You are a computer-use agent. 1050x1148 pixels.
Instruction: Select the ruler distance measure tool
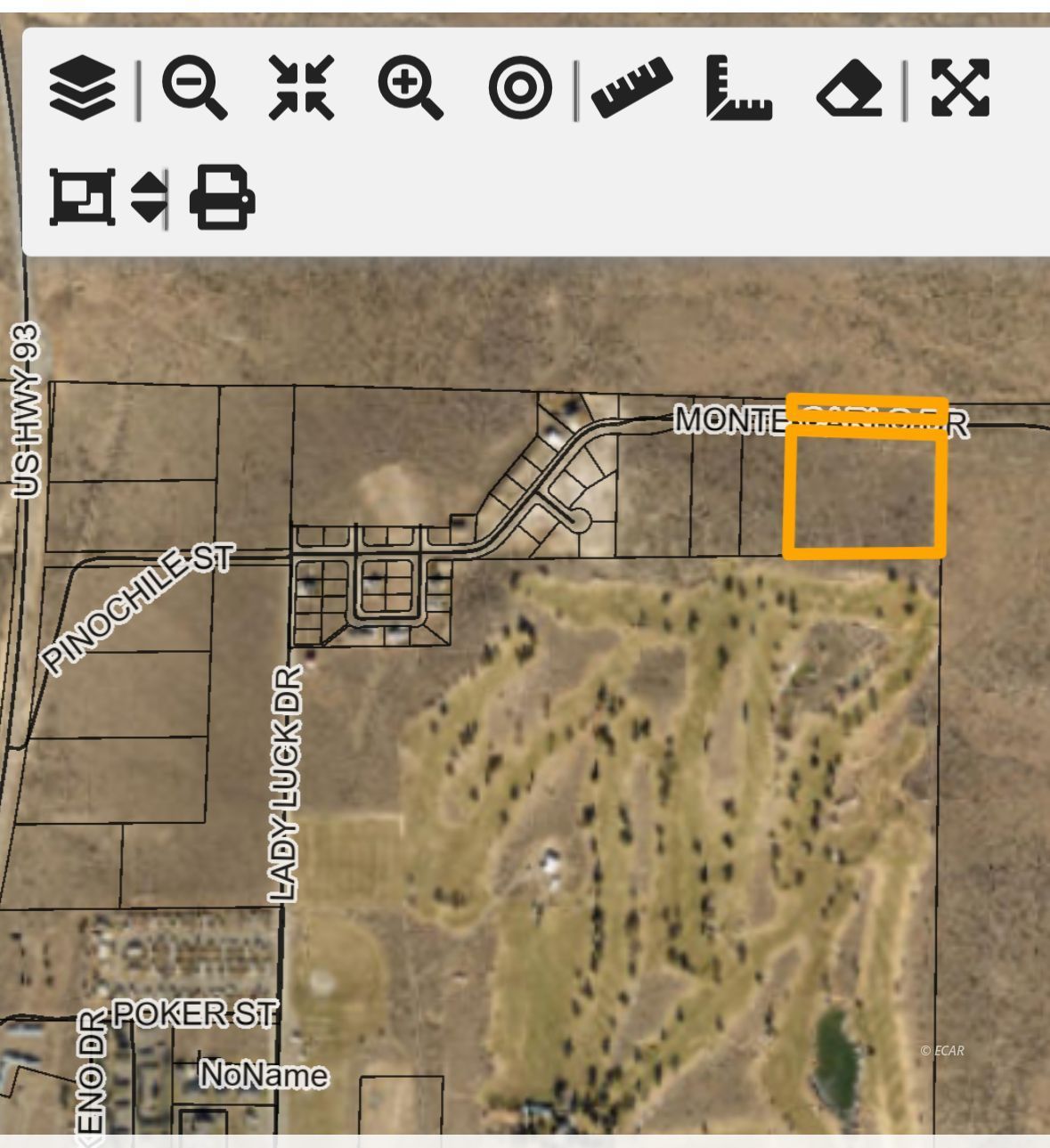pyautogui.click(x=632, y=88)
